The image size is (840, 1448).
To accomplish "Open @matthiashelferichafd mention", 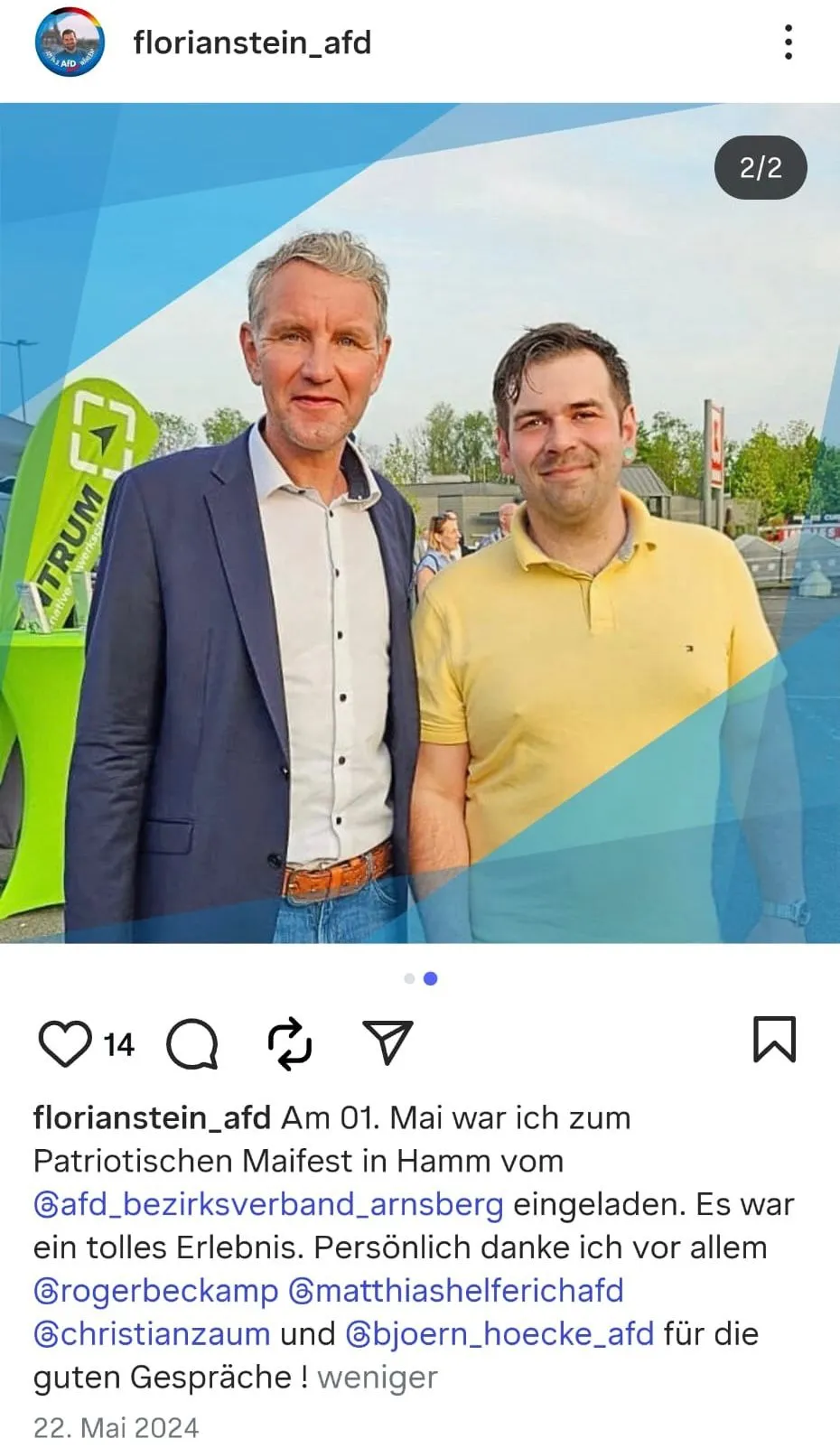I will 456,1291.
